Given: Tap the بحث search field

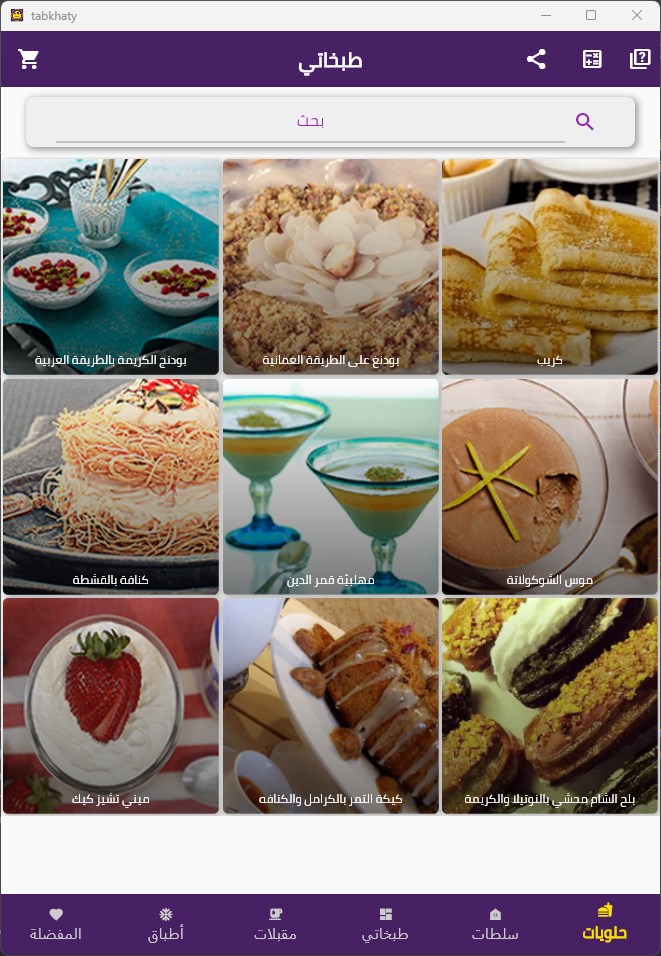Looking at the screenshot, I should [310, 122].
